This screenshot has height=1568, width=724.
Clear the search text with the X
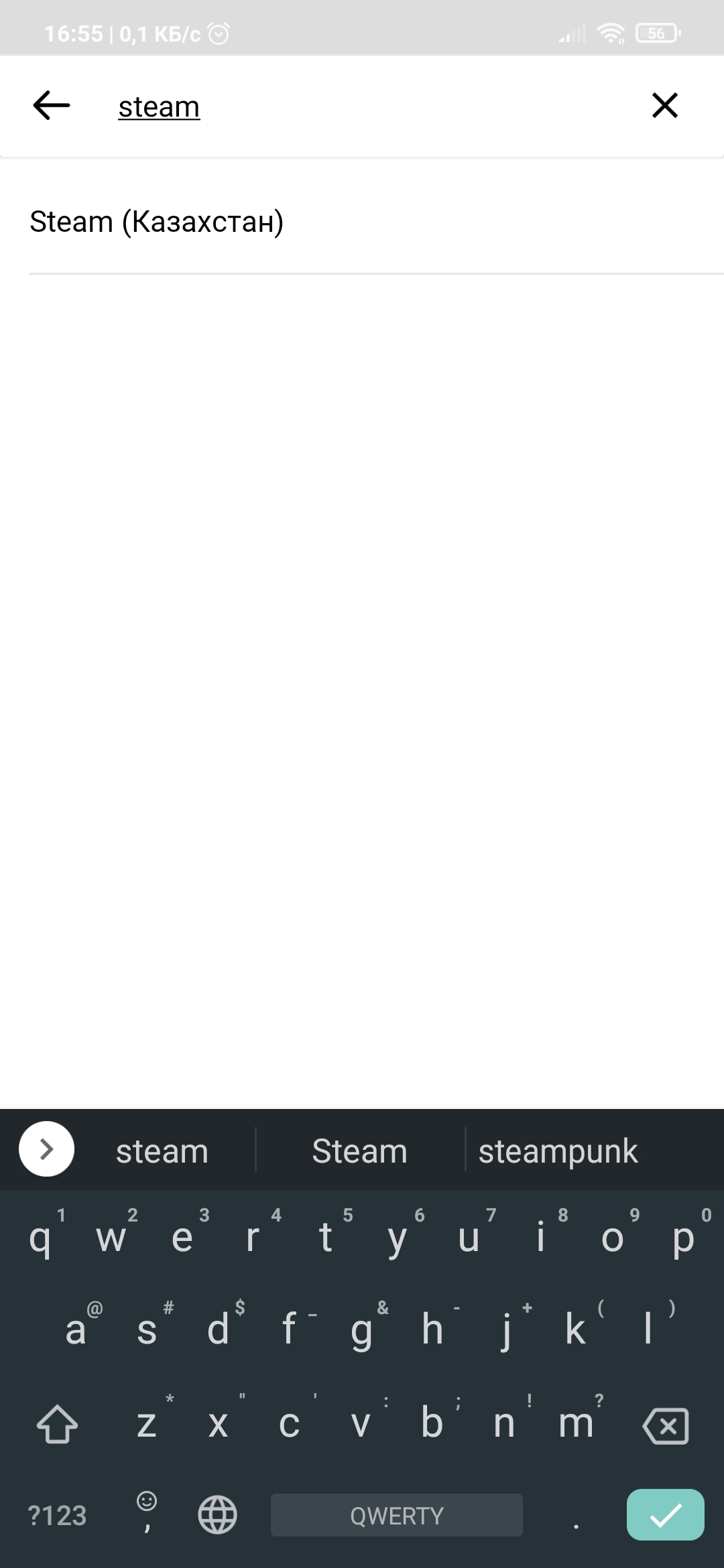[664, 105]
